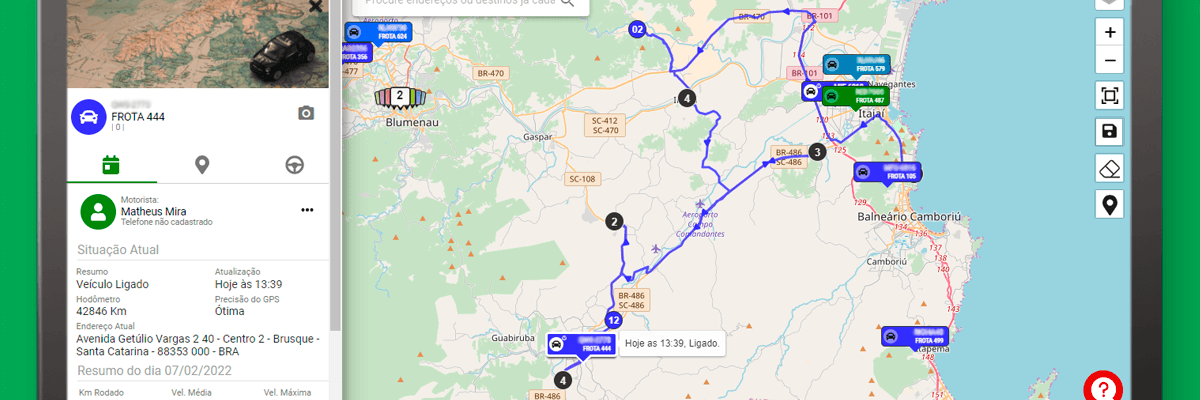Open the cluster of 2 near Blumenau
Viewport: 1200px width, 400px height.
click(399, 97)
